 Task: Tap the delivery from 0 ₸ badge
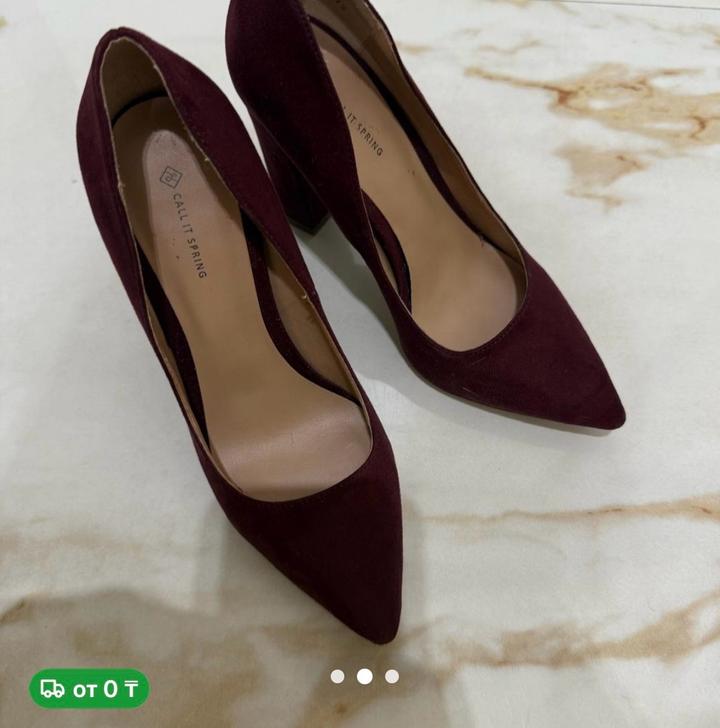pyautogui.click(x=89, y=689)
